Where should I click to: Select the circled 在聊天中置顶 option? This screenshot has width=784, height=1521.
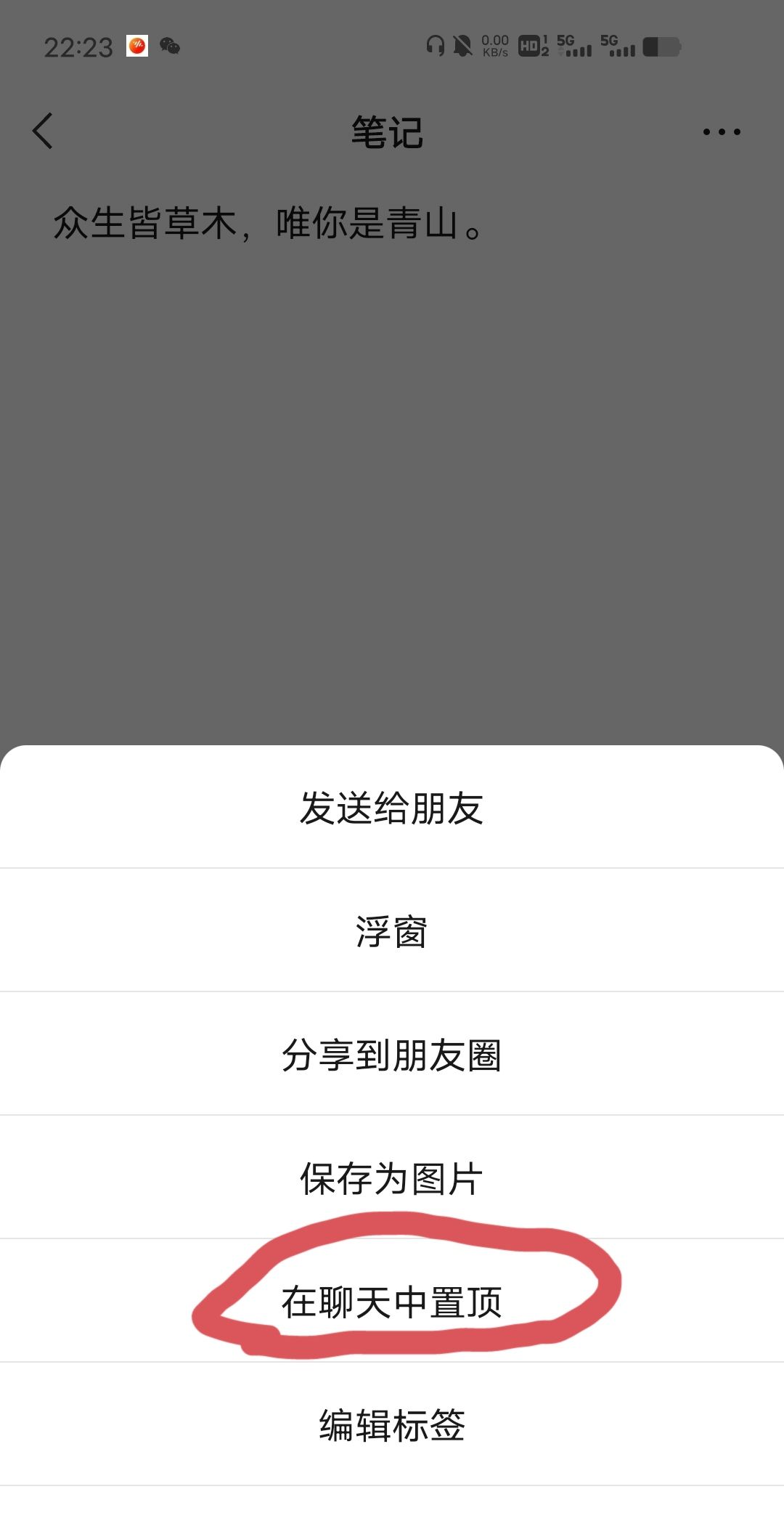coord(392,1300)
